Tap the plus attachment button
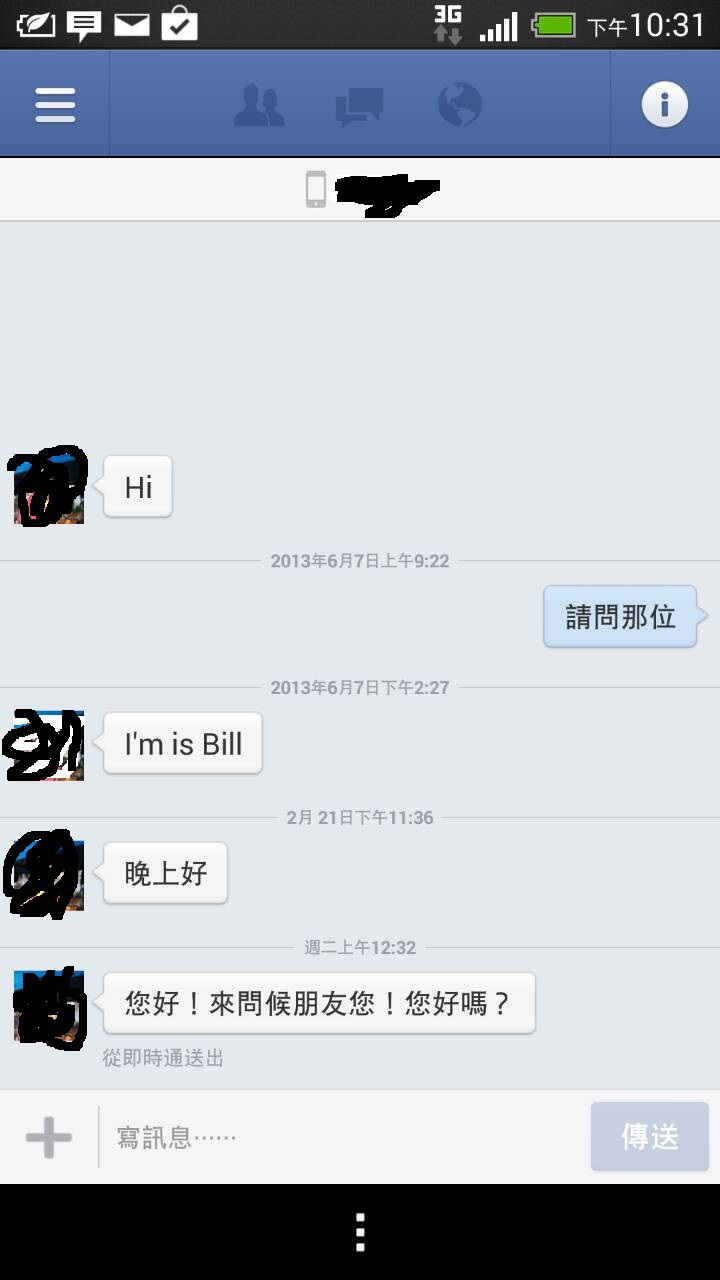720x1280 pixels. [x=49, y=1137]
